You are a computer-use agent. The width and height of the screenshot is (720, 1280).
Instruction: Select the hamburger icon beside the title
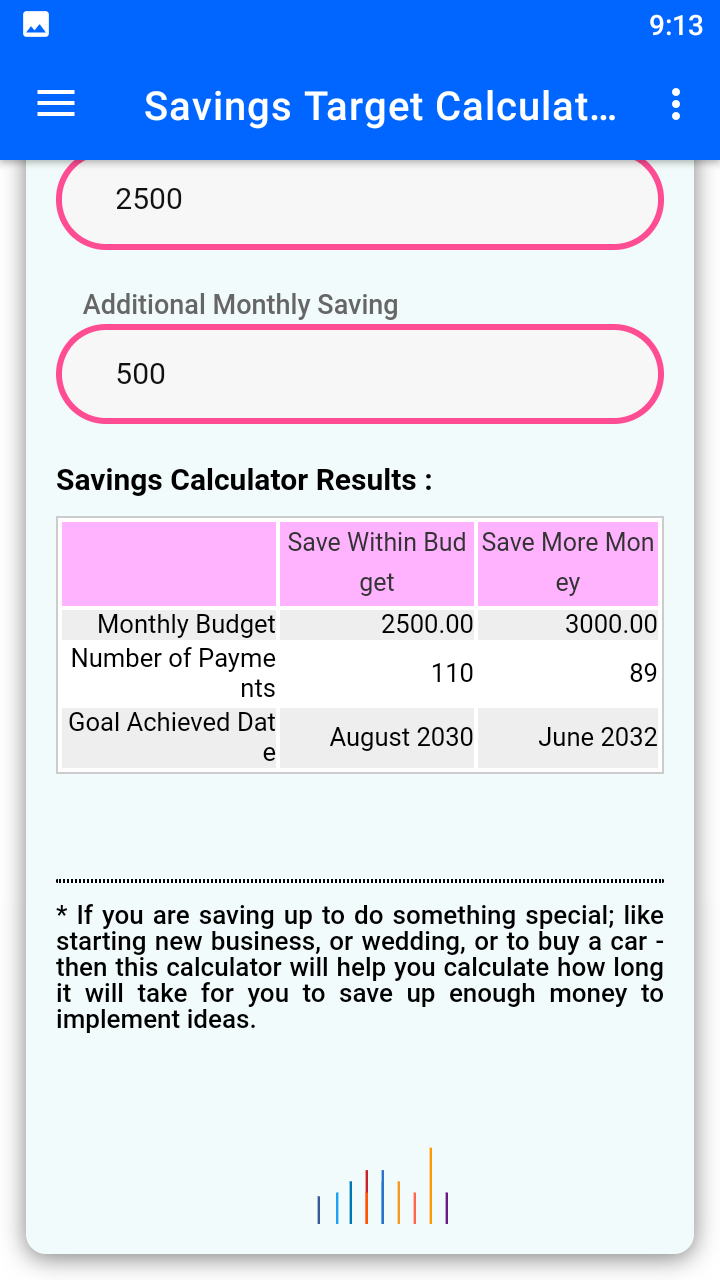pyautogui.click(x=55, y=104)
